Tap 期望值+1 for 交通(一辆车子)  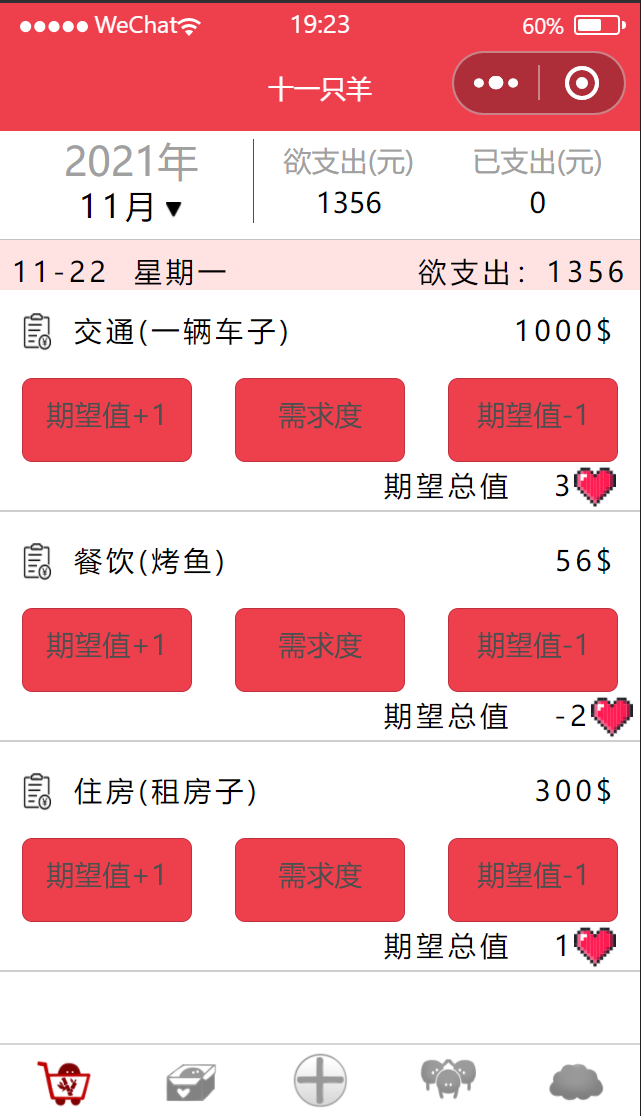[x=107, y=420]
